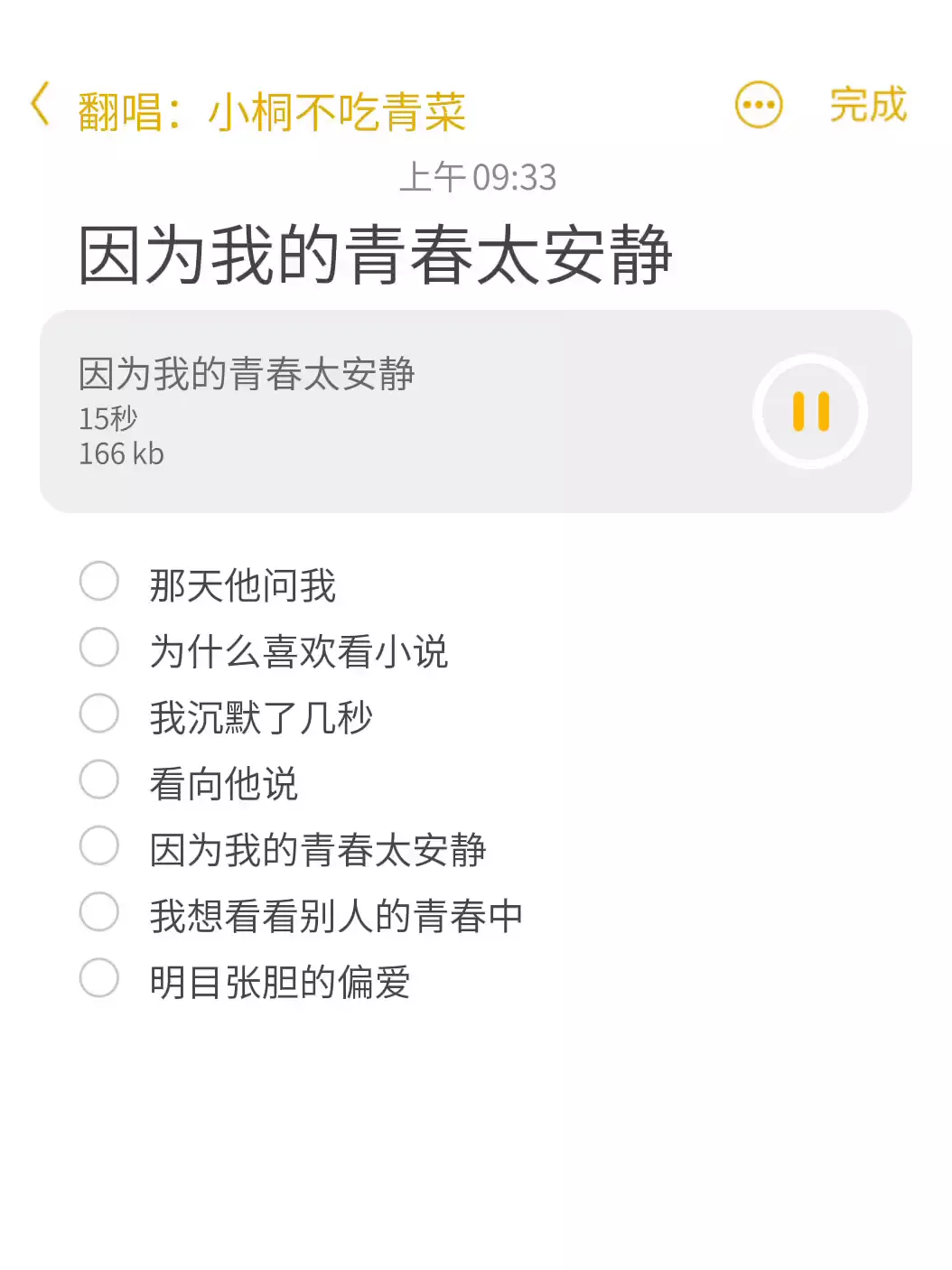
Task: Open the three-dot more options menu
Action: click(x=758, y=105)
